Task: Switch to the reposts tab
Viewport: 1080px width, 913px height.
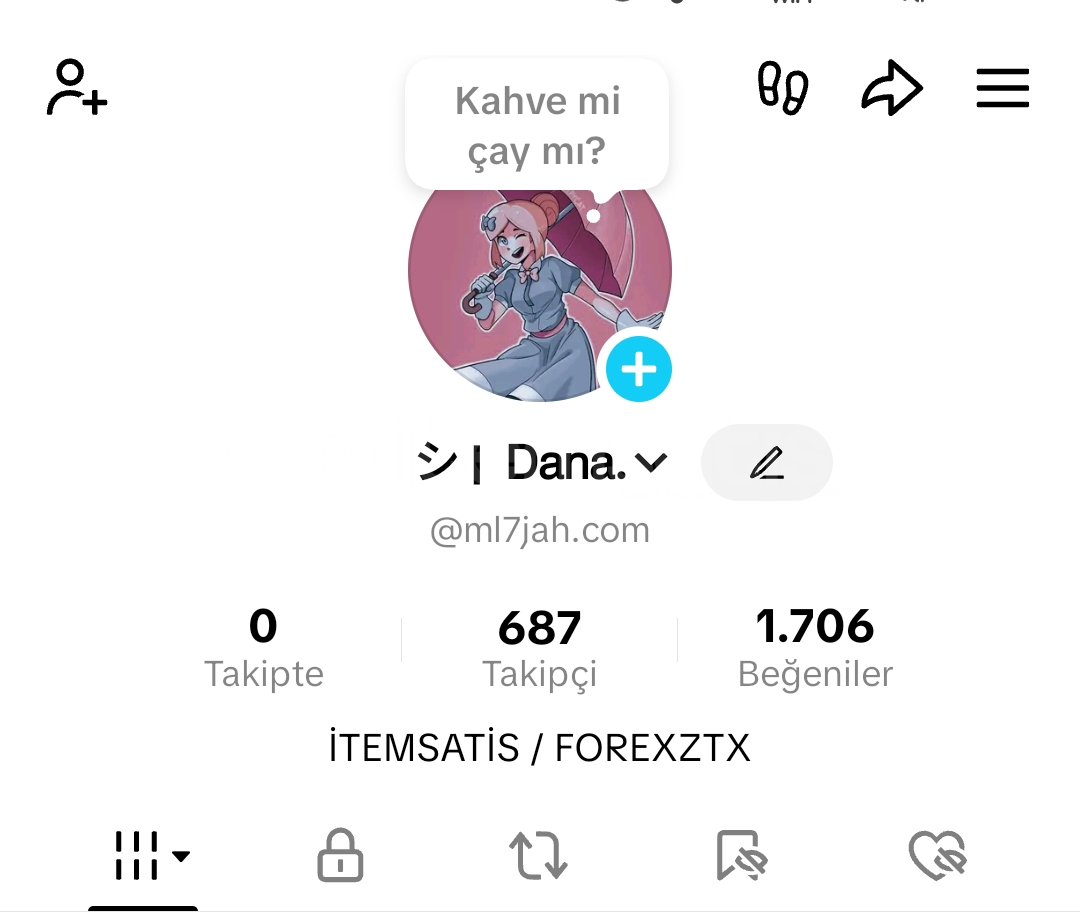Action: tap(539, 856)
